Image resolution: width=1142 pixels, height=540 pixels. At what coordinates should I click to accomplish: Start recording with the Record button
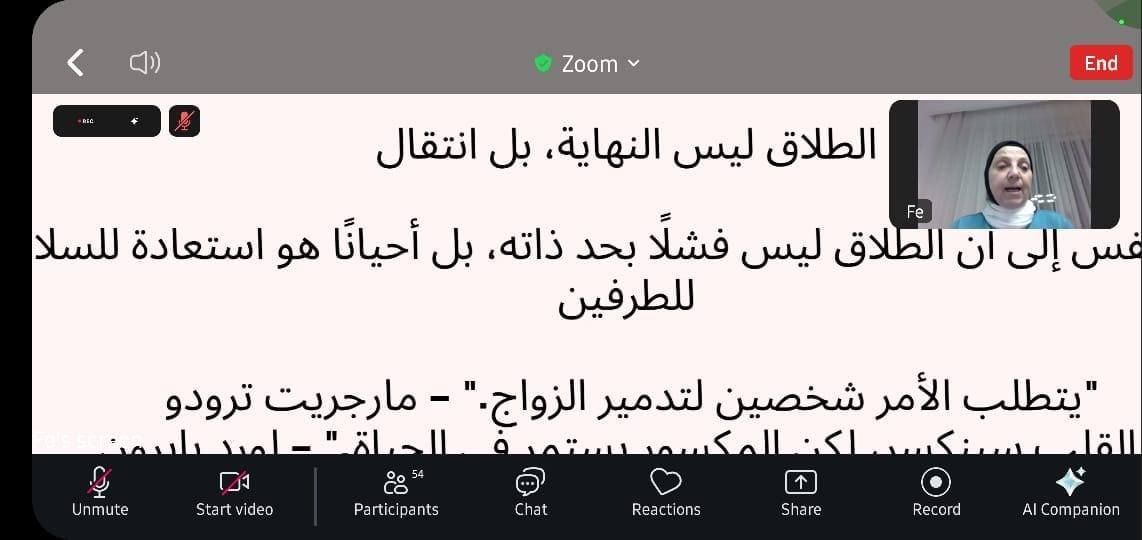tap(936, 494)
